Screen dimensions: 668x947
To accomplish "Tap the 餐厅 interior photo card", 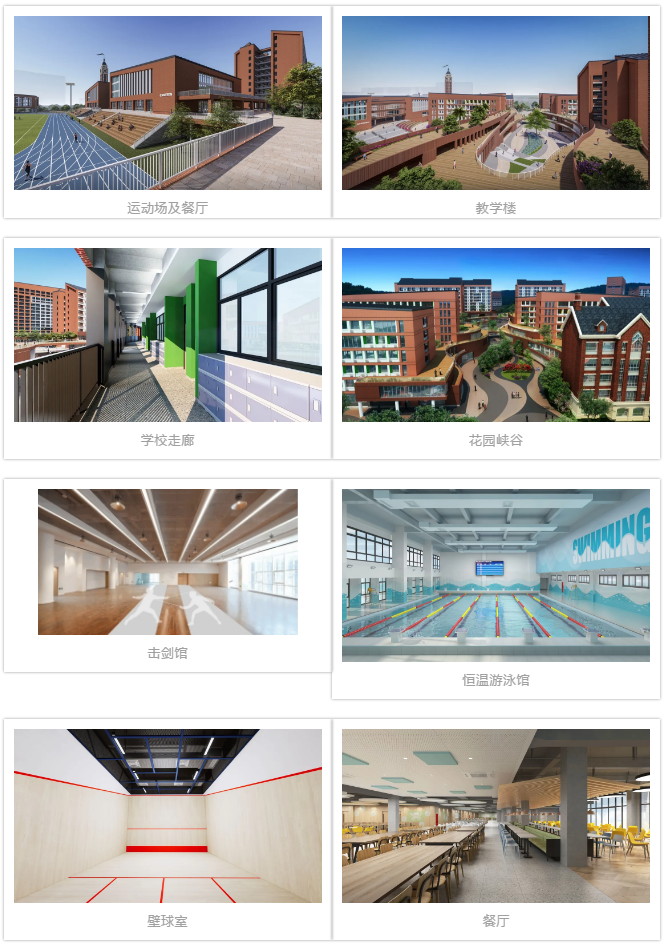I will [x=495, y=816].
